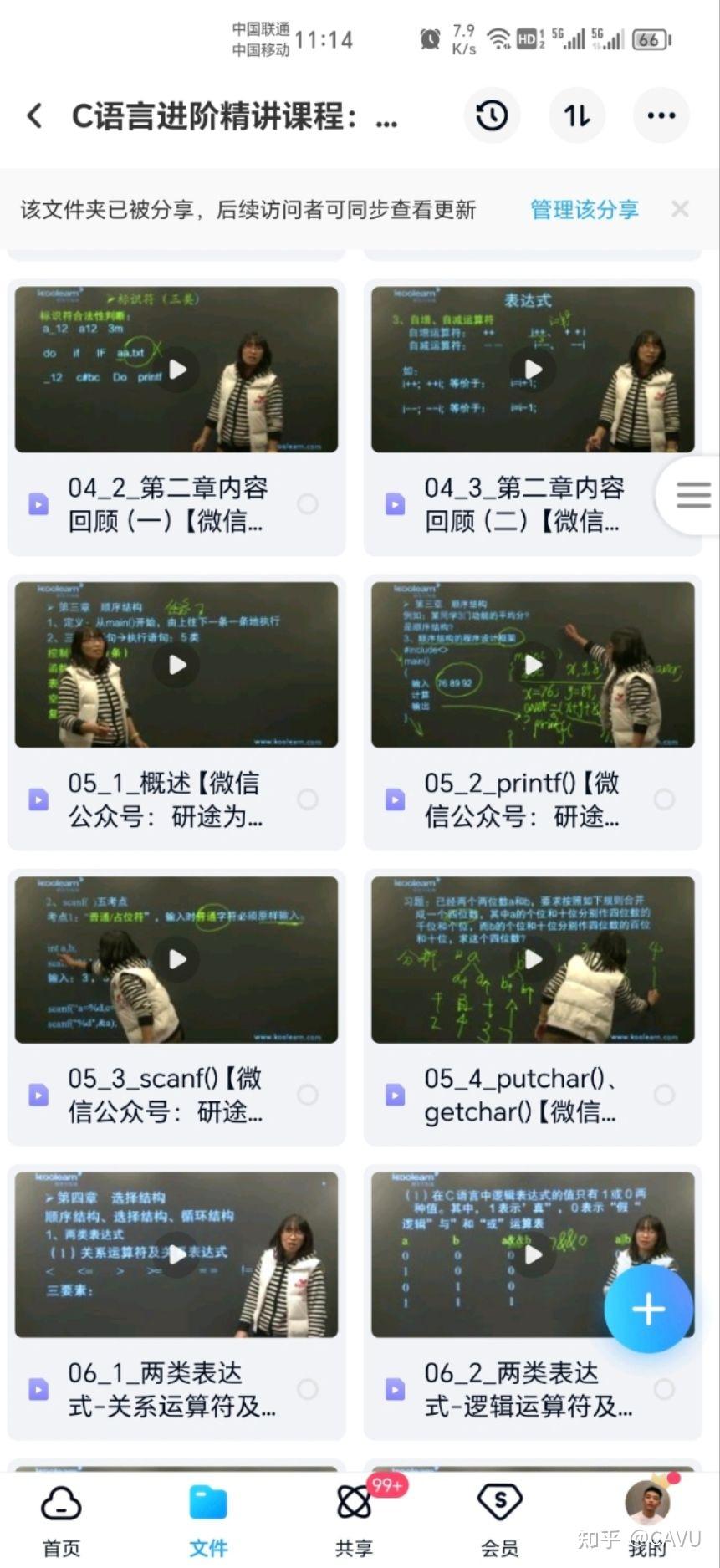Go back from the C语言 folder
720x1568 pixels.
[34, 115]
